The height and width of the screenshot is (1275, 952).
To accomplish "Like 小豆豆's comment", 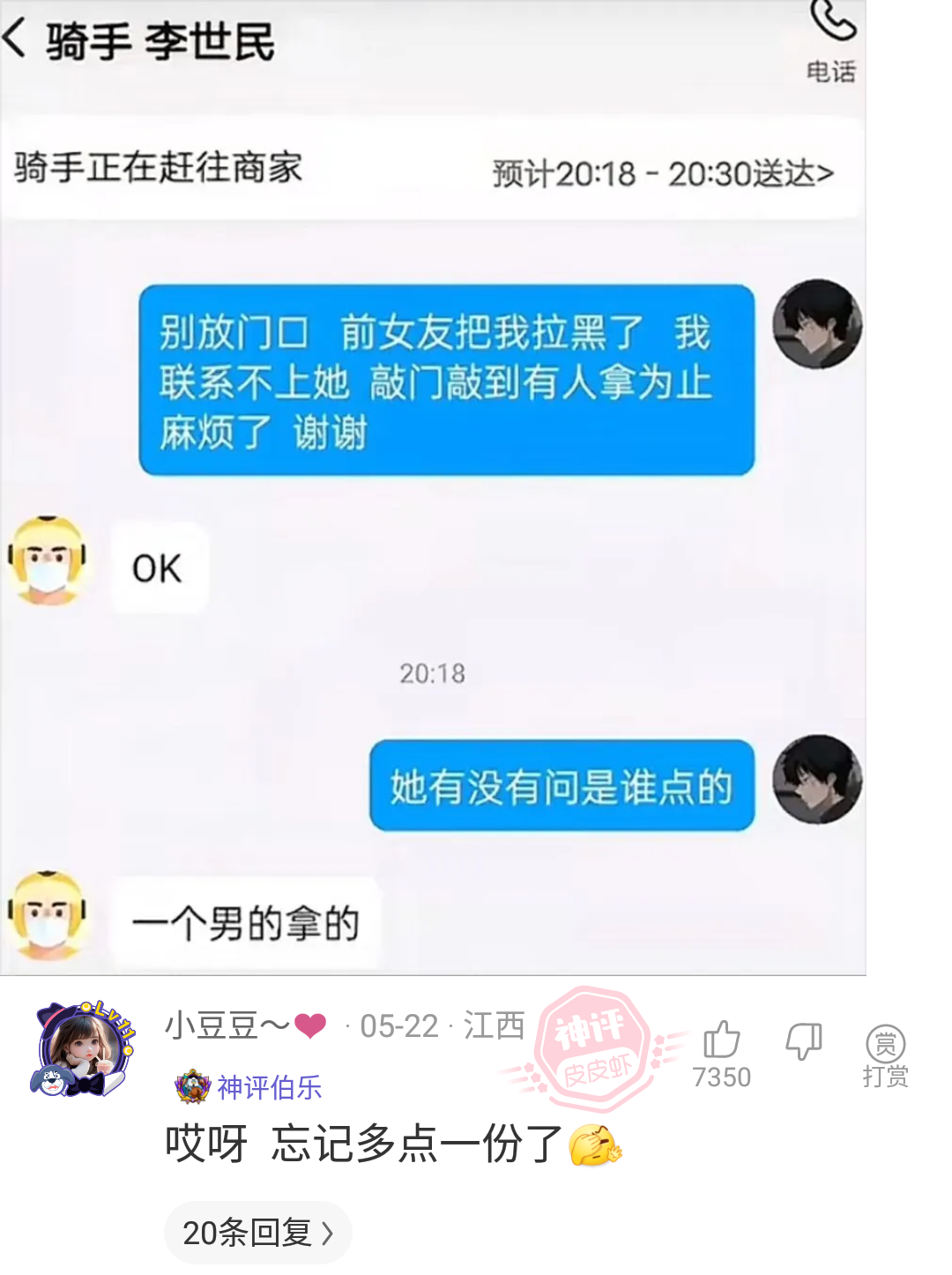I will tap(721, 1041).
